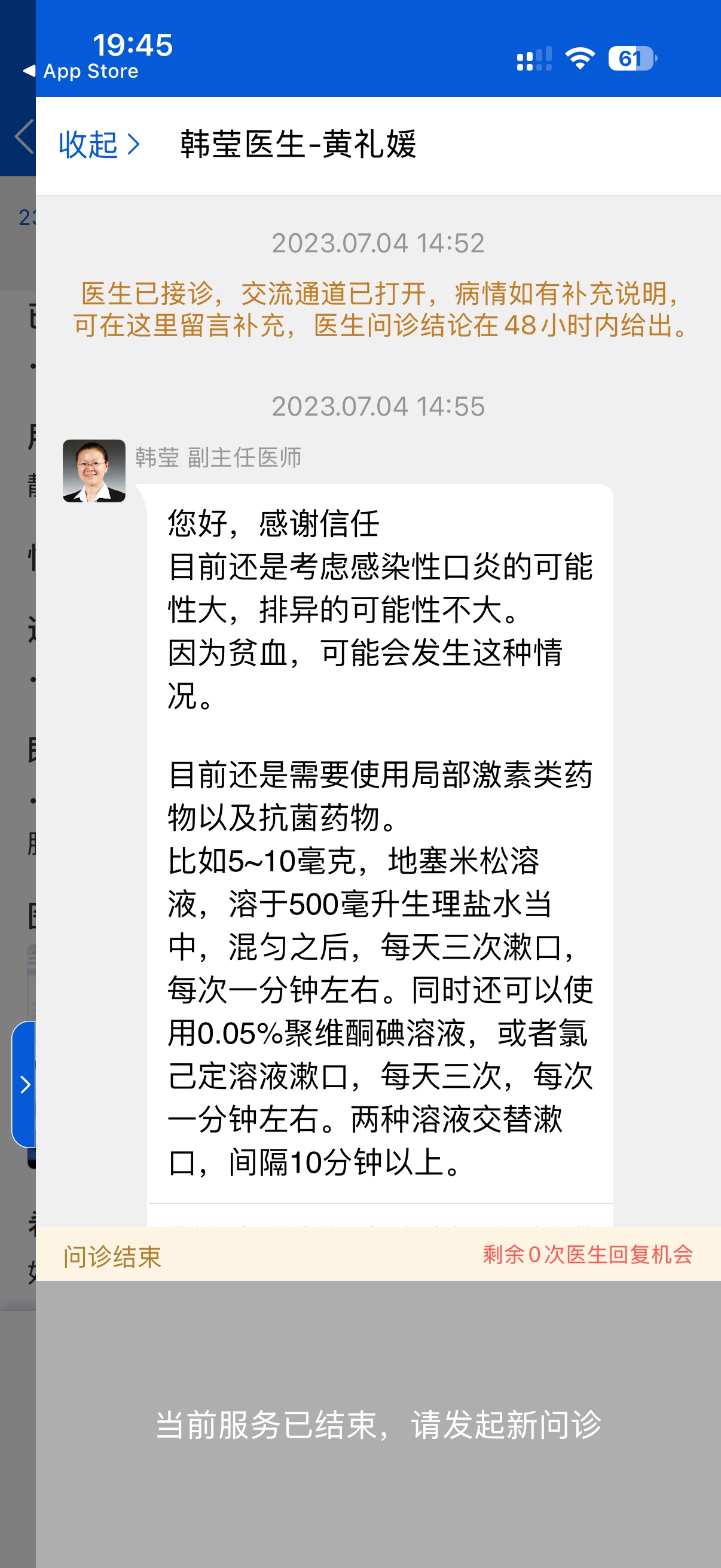The image size is (721, 1568).
Task: Open Dr. 韩莹's profile photo
Action: (x=94, y=471)
